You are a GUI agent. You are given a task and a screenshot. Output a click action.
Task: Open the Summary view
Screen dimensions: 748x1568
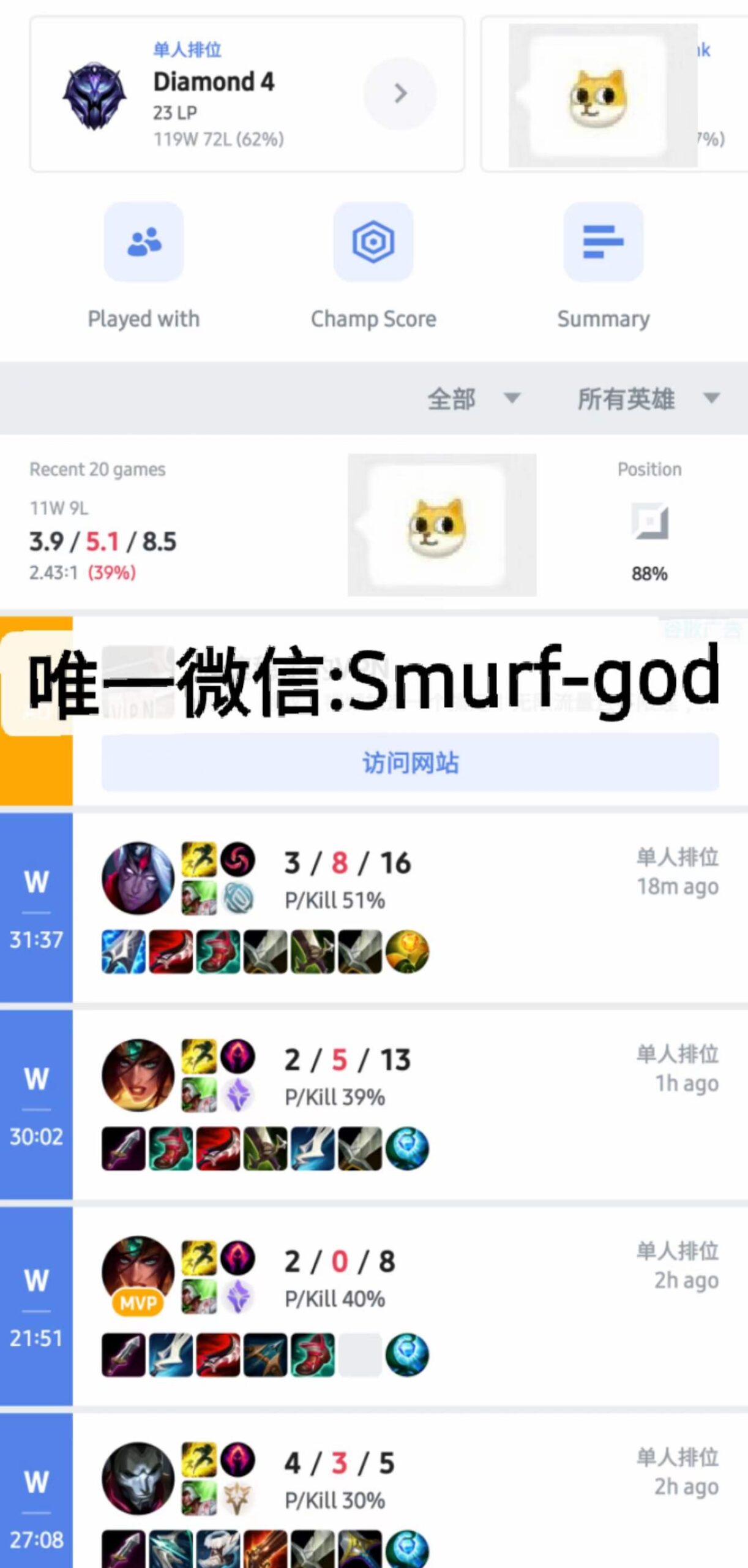pyautogui.click(x=603, y=243)
